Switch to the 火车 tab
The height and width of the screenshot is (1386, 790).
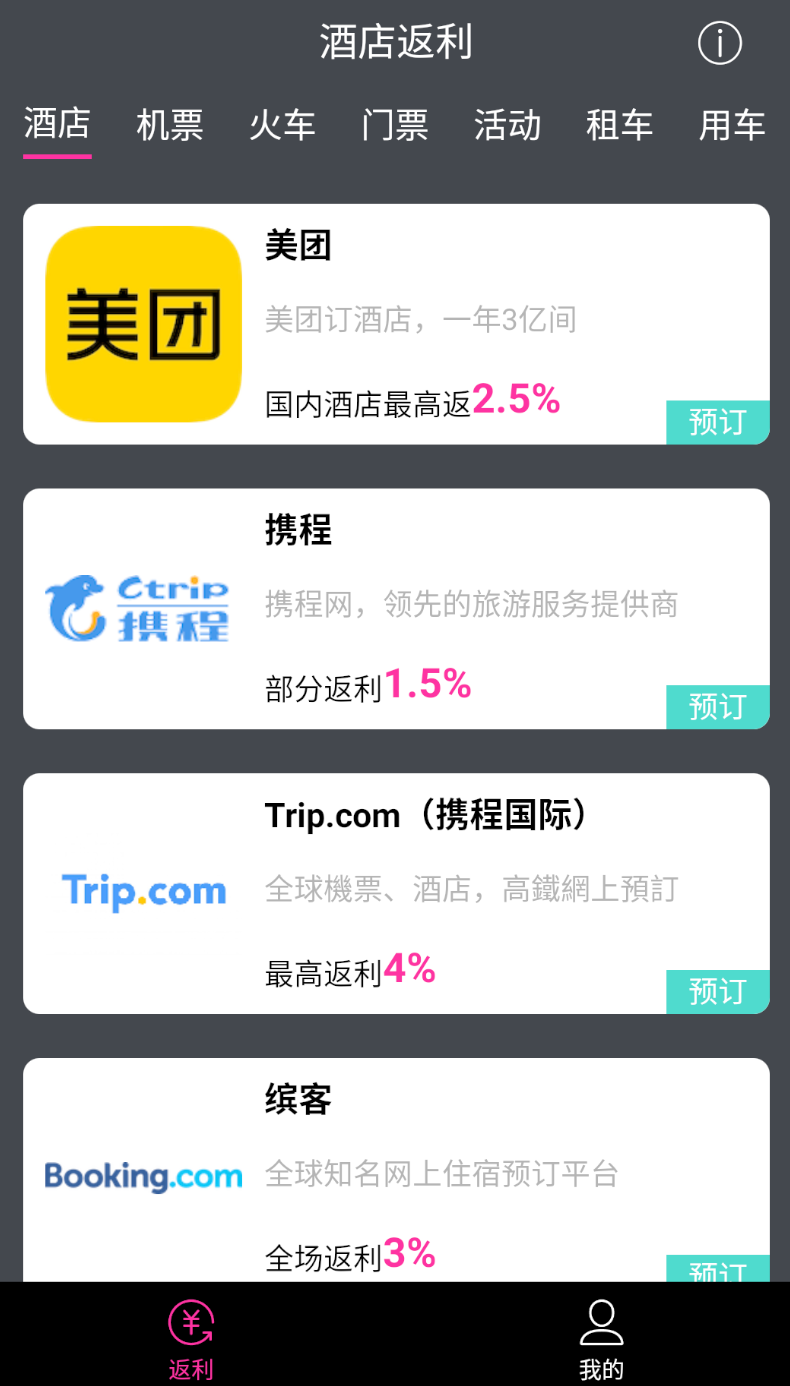[283, 124]
